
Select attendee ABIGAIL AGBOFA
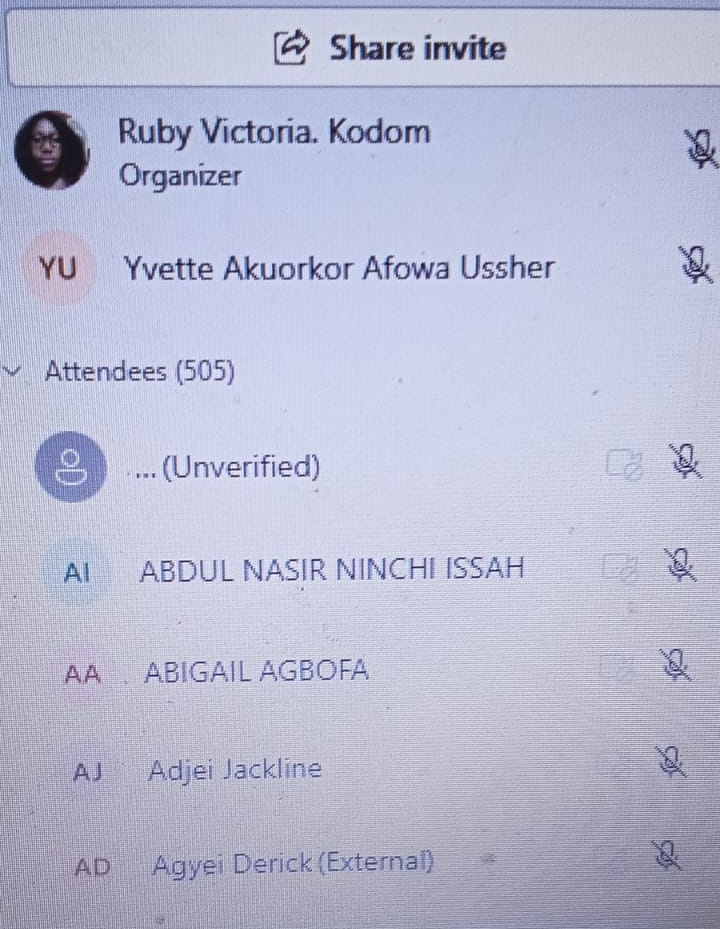pos(256,671)
